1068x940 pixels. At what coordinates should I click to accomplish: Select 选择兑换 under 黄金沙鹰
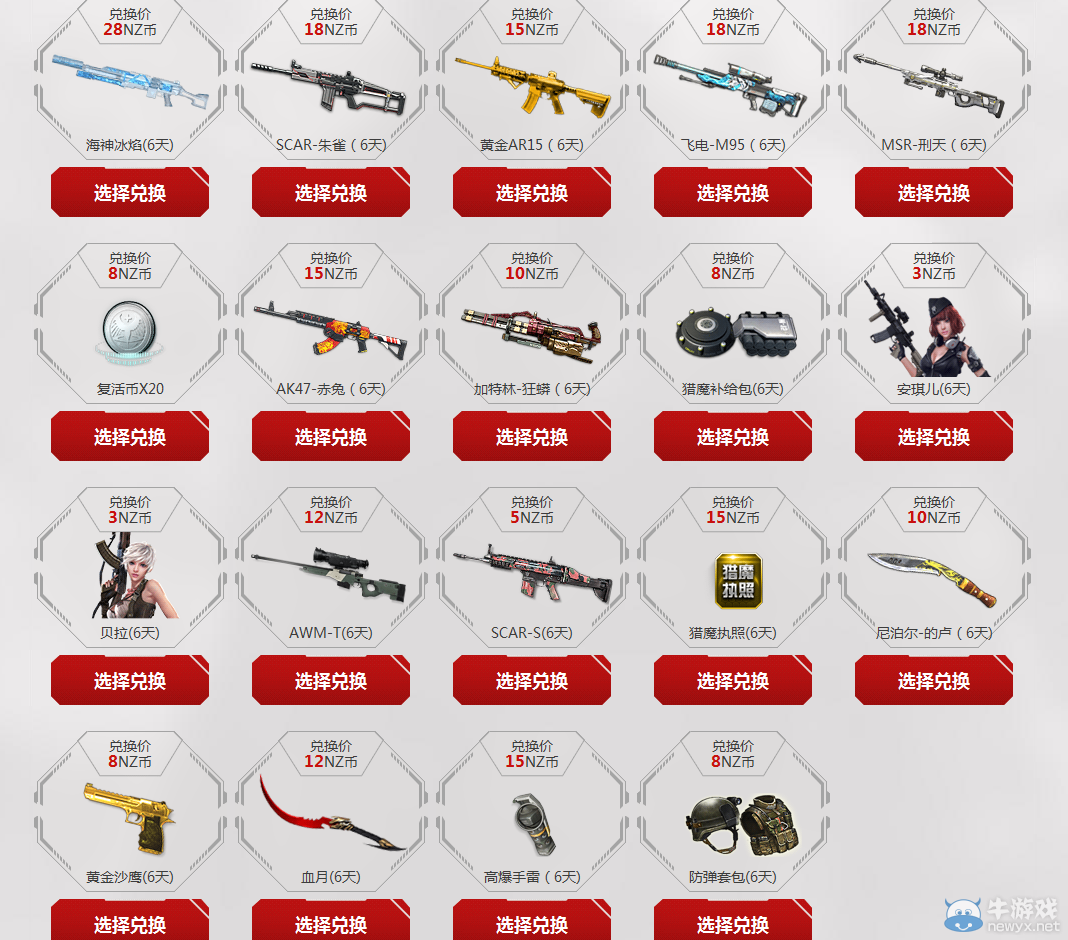pyautogui.click(x=130, y=922)
